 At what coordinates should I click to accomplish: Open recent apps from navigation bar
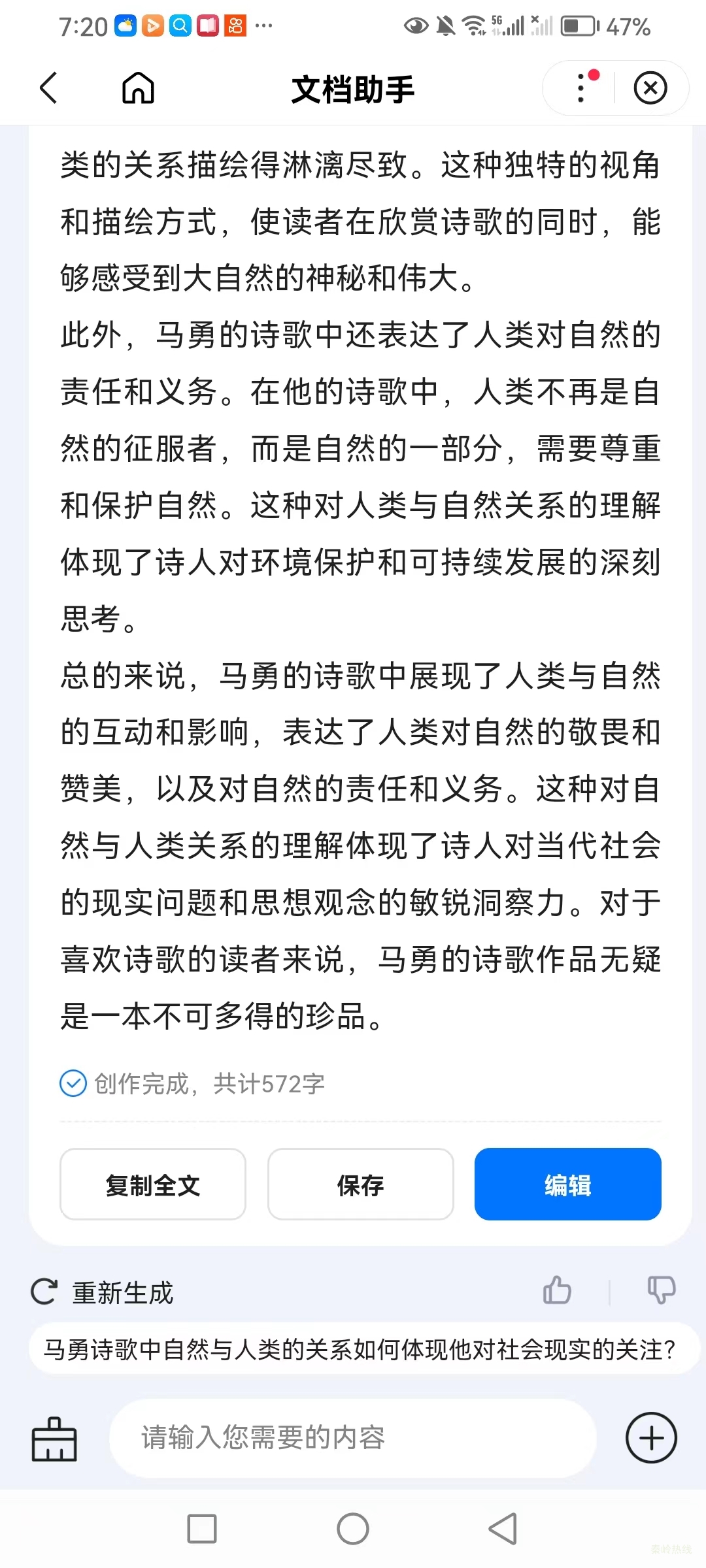(202, 1529)
